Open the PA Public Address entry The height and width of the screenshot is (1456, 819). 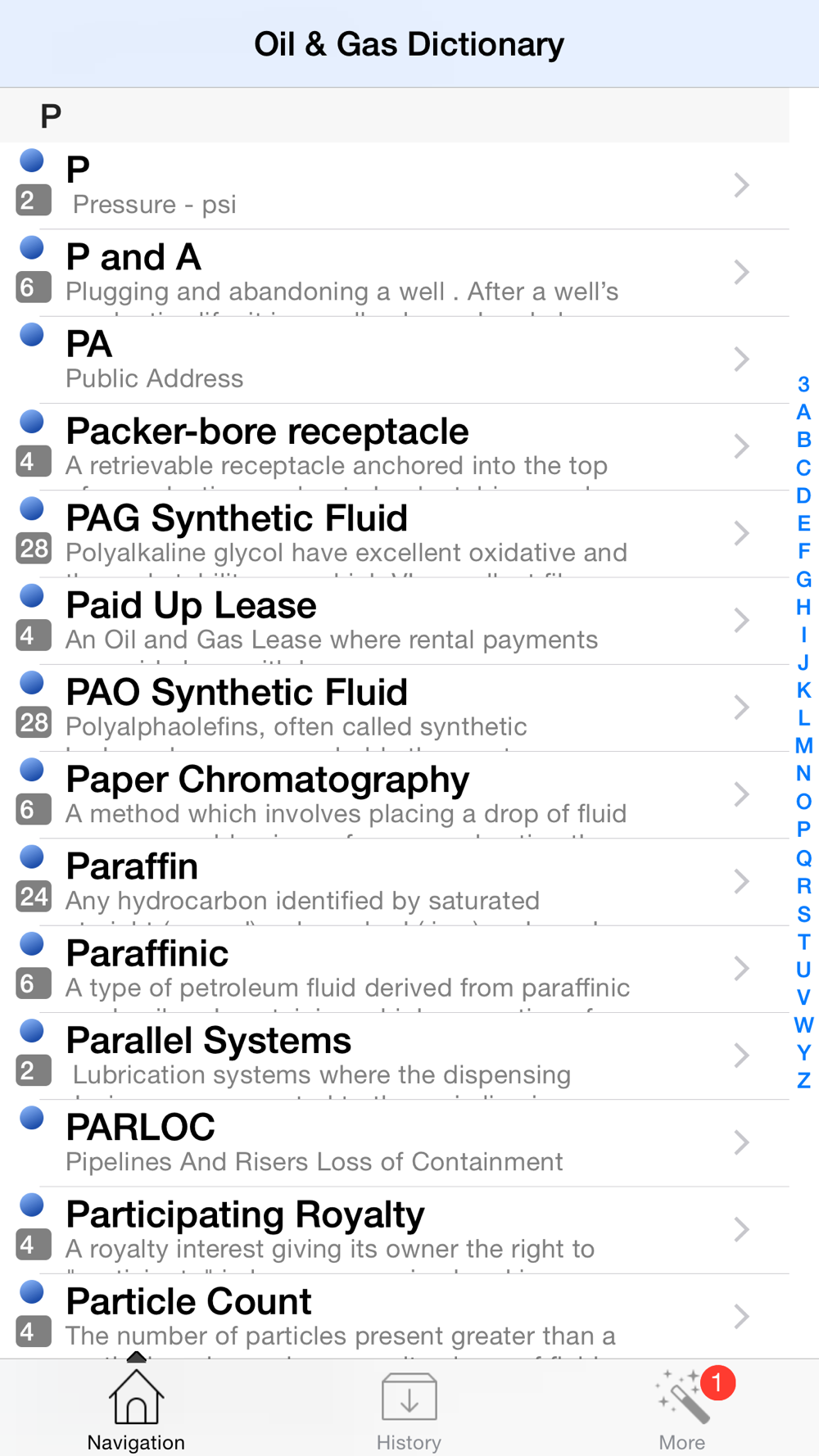395,360
